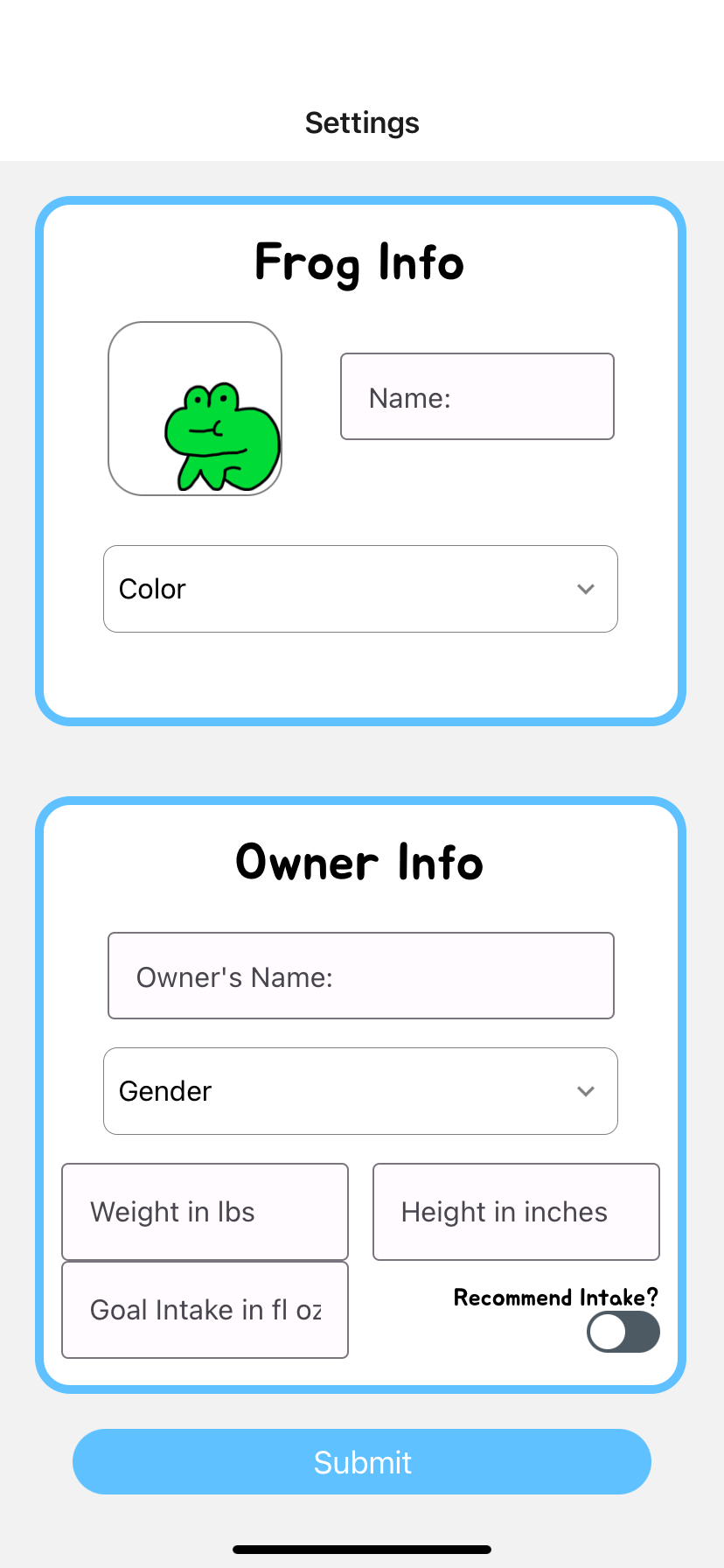Viewport: 724px width, 1568px height.
Task: Enable the Recommend Intake switch
Action: [x=623, y=1332]
